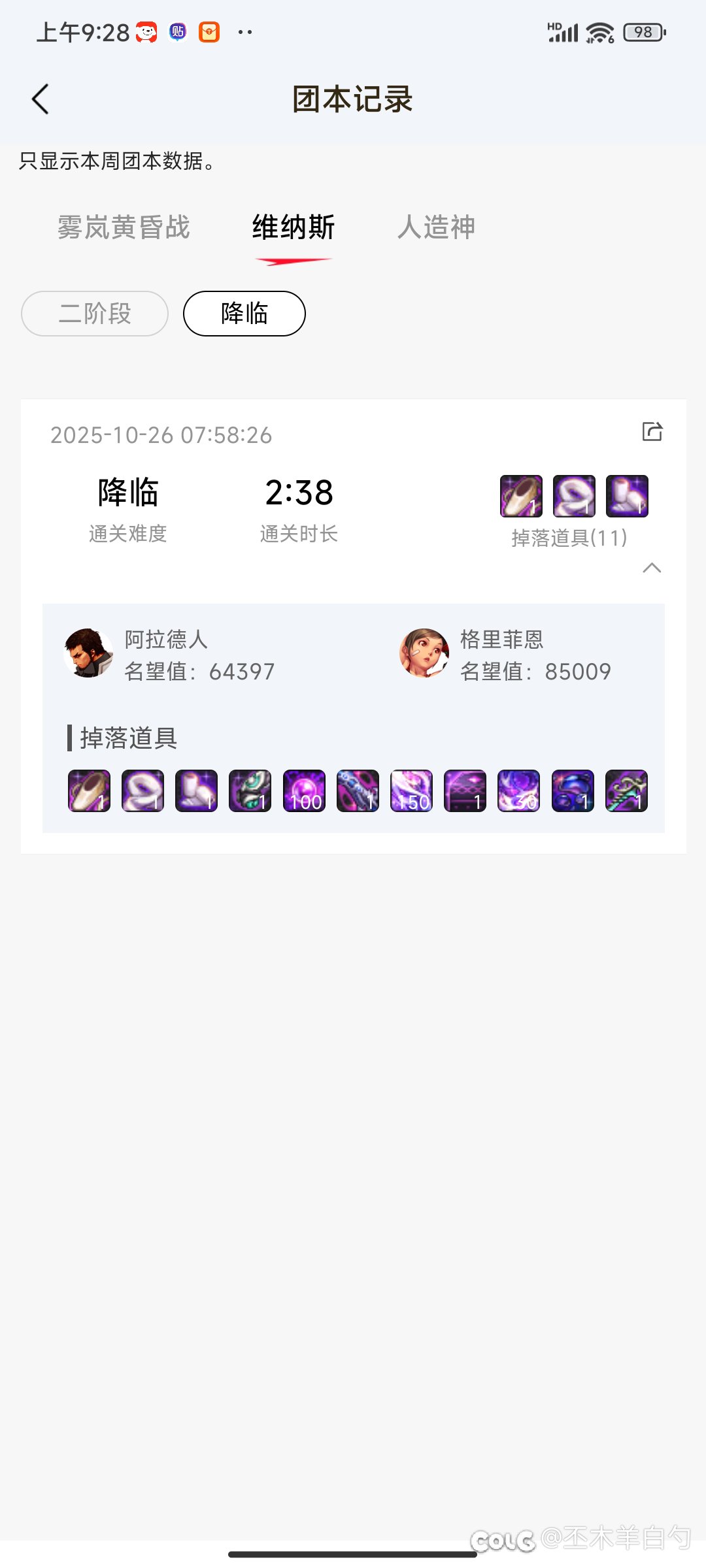Go back from the 团本记录 page
Image resolution: width=706 pixels, height=1568 pixels.
pos(41,99)
